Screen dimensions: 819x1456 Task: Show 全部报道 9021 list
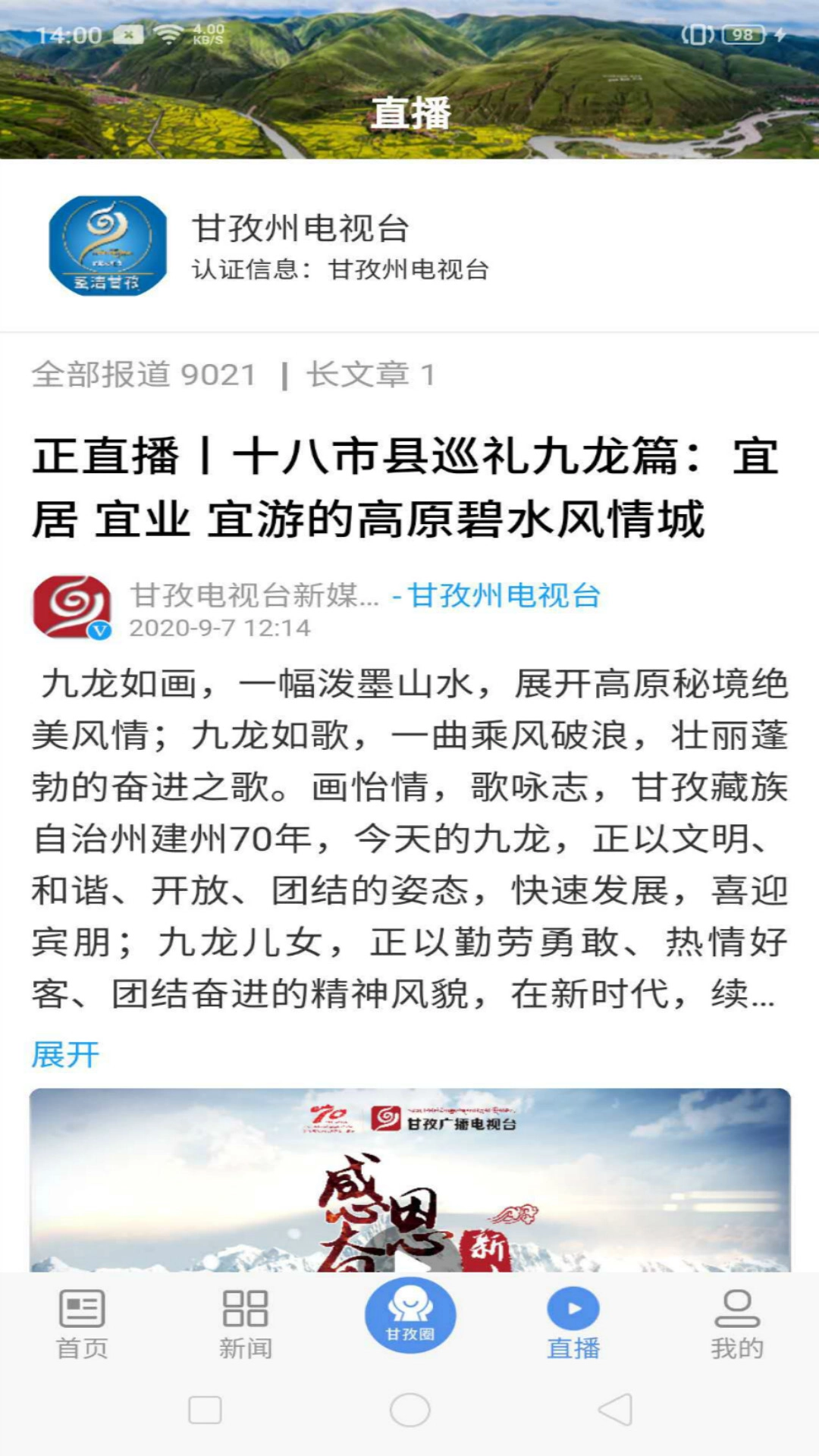(x=144, y=375)
